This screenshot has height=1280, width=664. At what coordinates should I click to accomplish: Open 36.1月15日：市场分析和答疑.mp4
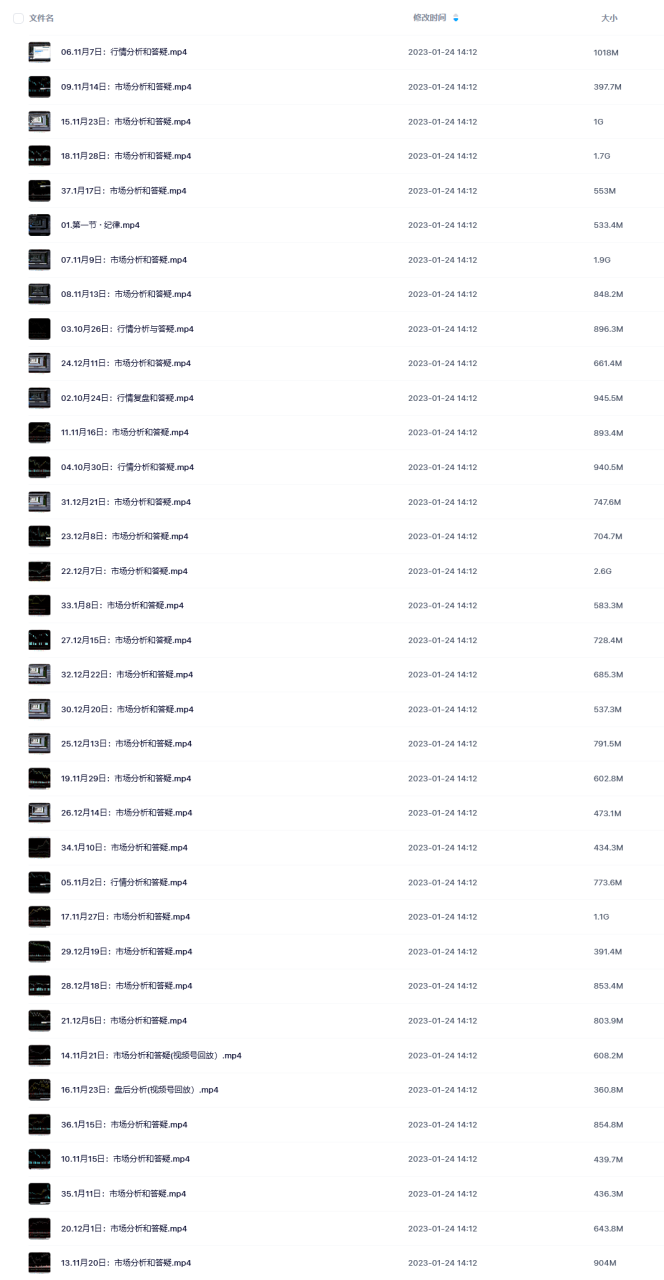(x=124, y=1125)
